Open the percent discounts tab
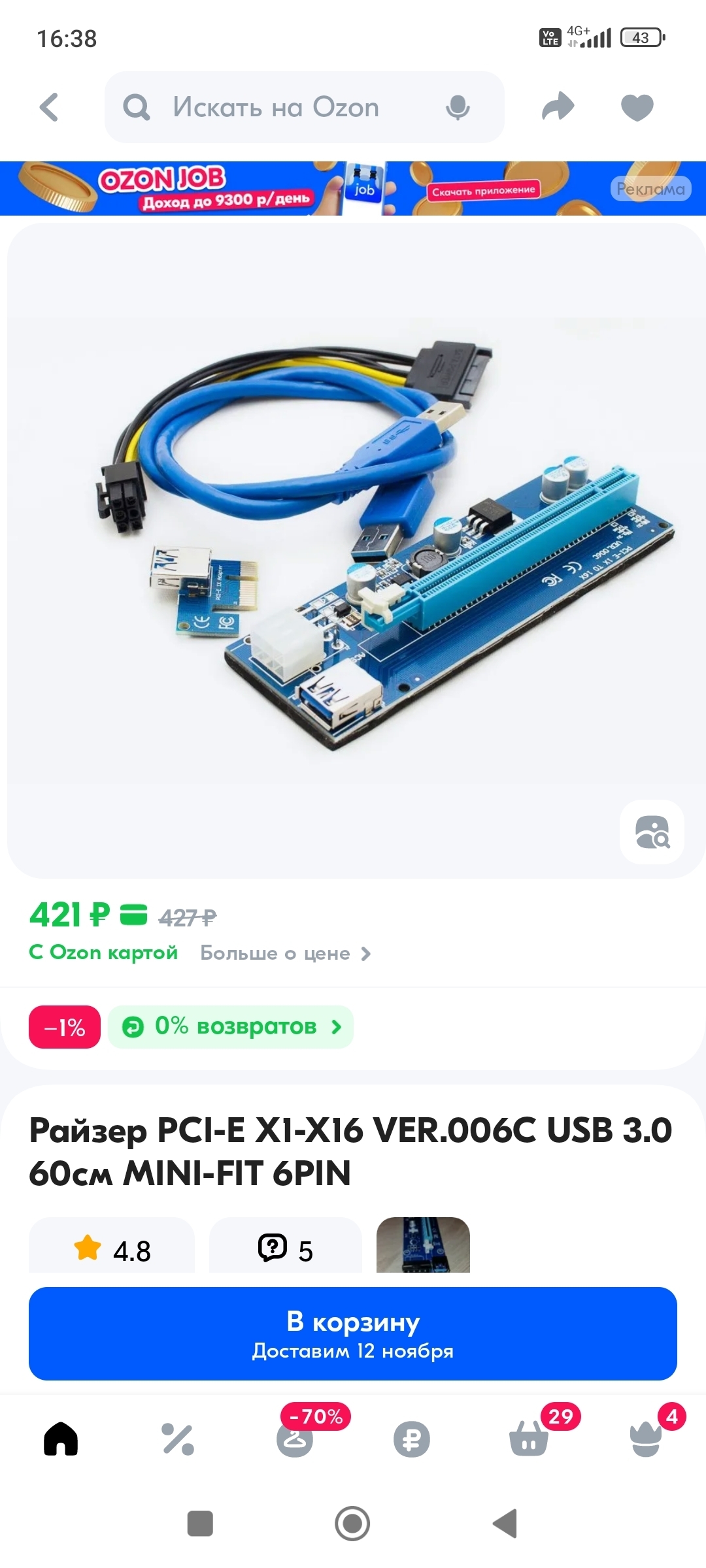 (x=178, y=1439)
